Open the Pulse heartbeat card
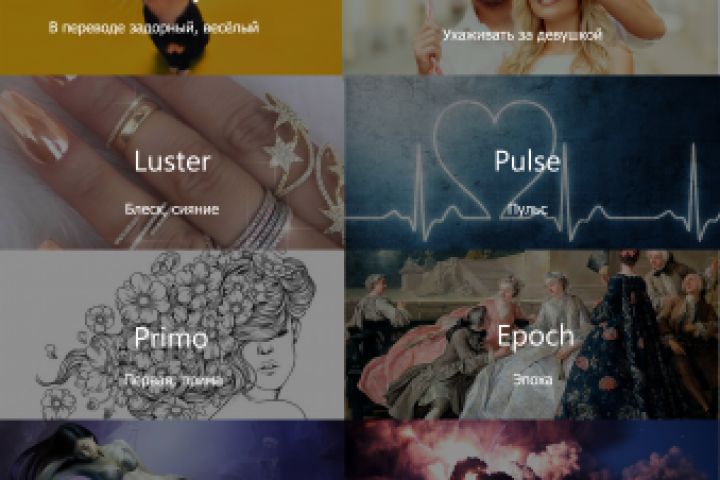 coord(531,162)
